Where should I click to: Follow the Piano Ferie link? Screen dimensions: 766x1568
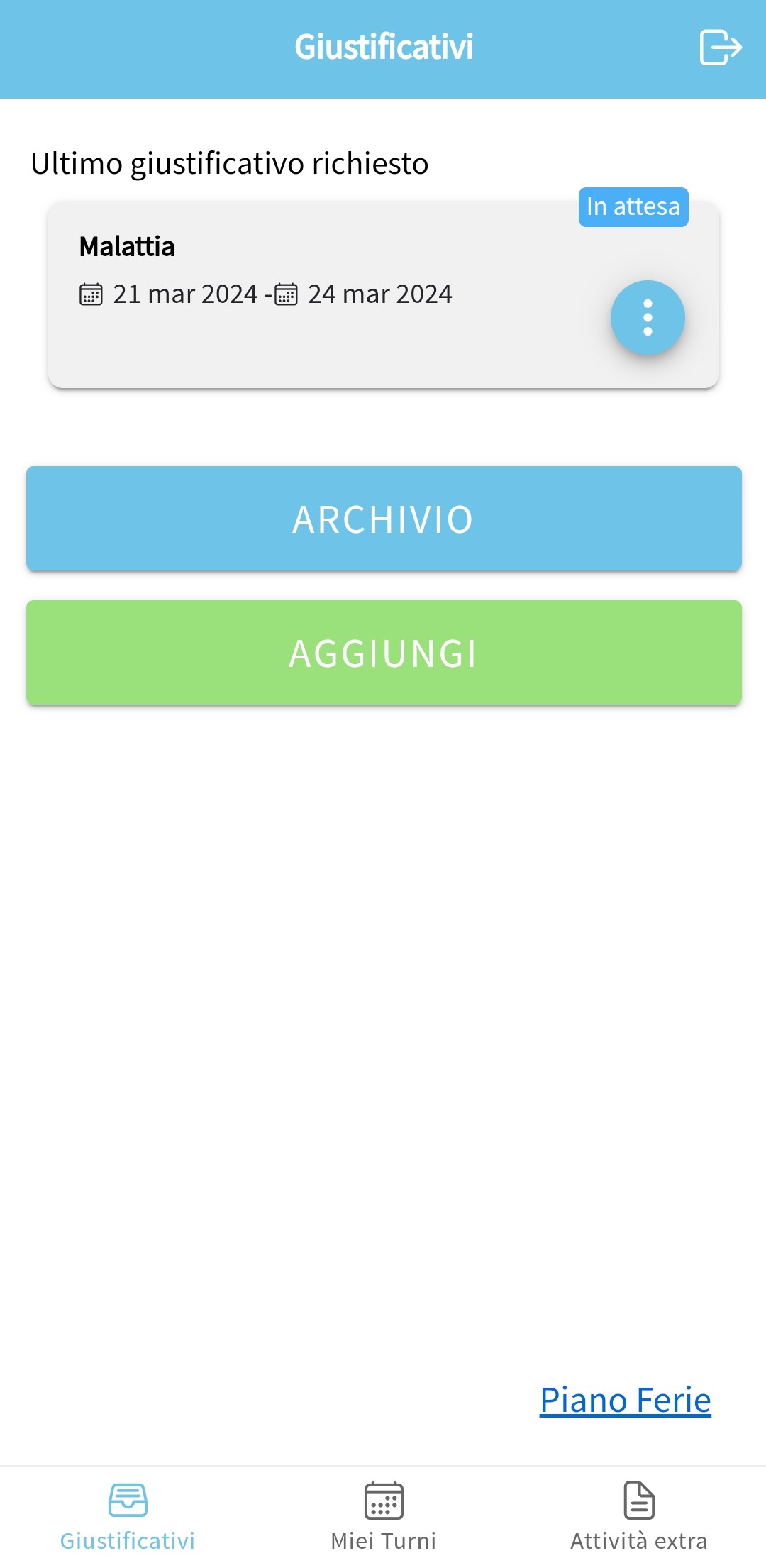pos(625,1400)
